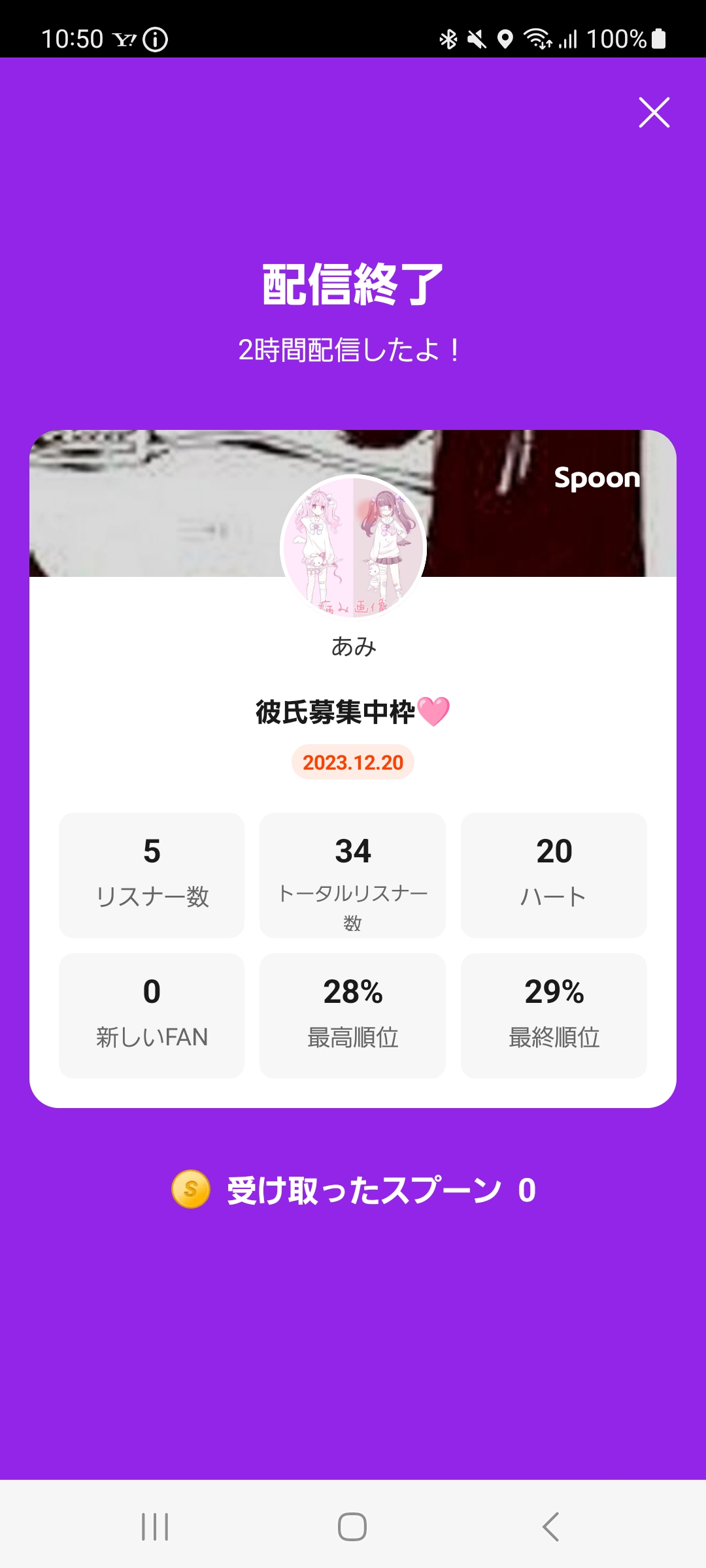Tap the system back button

(x=550, y=1527)
